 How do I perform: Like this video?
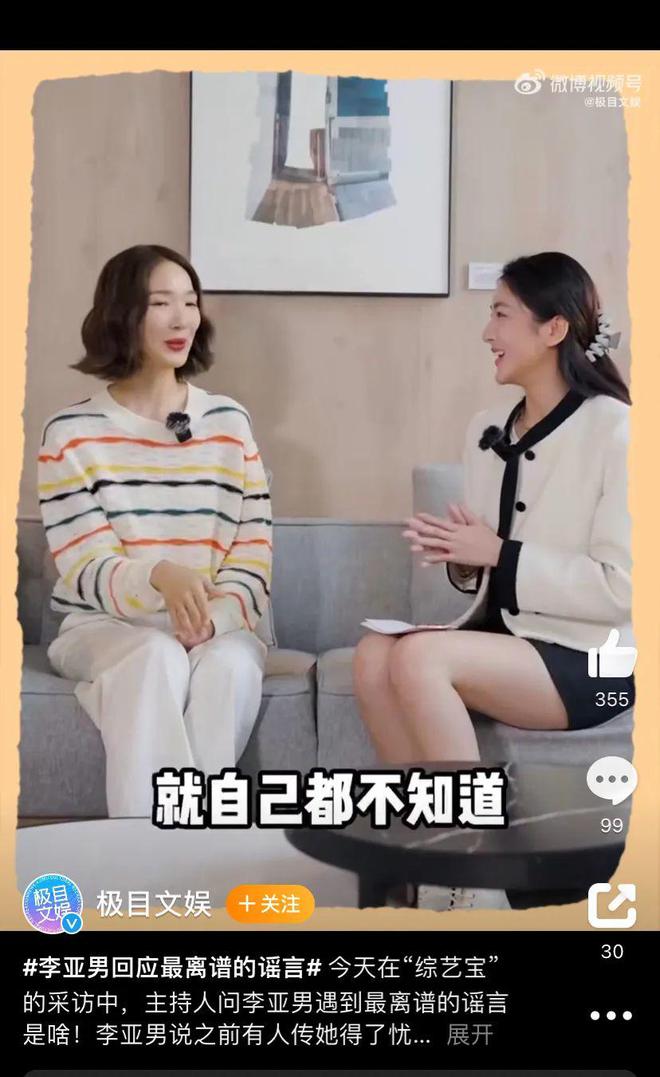pyautogui.click(x=612, y=657)
